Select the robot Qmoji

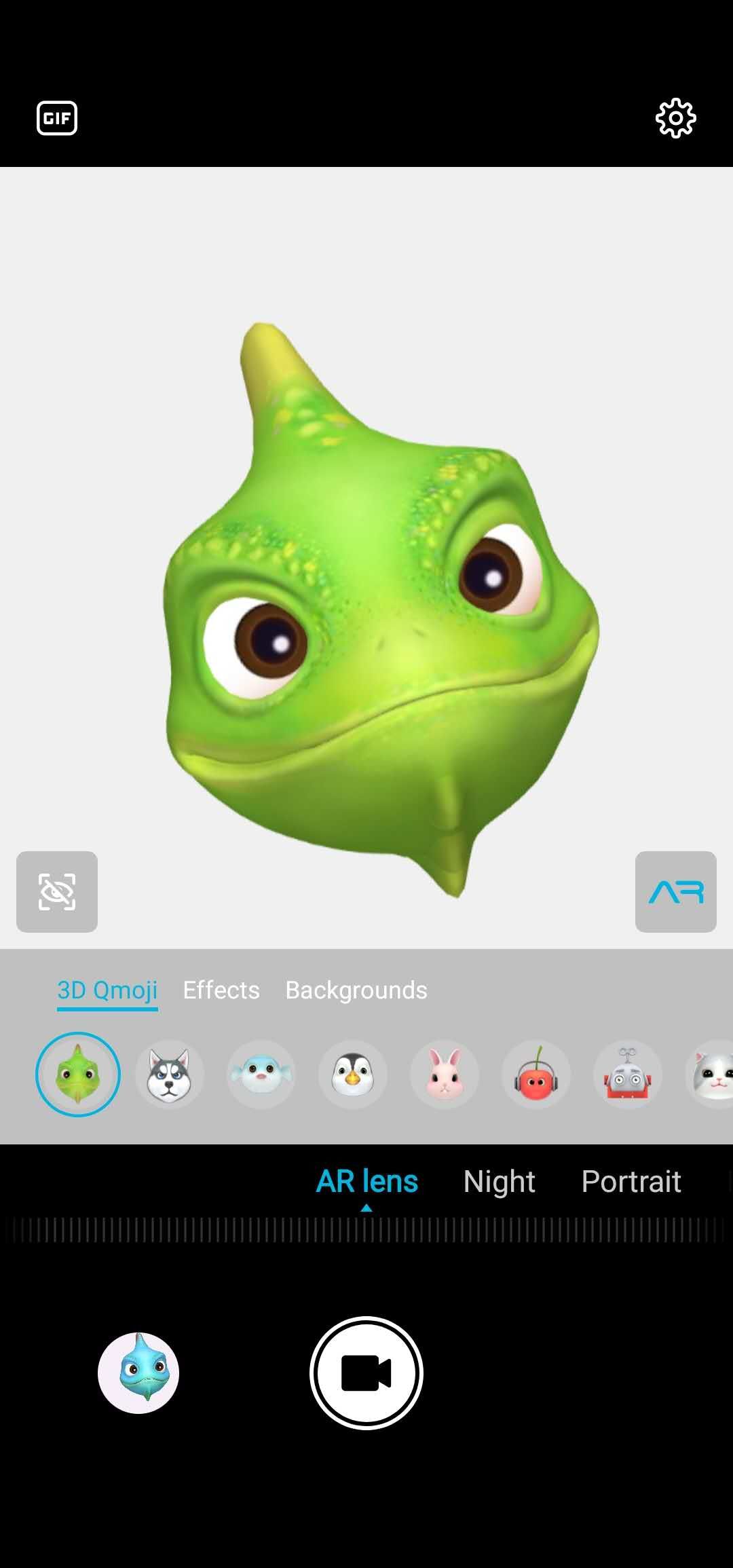[628, 1075]
